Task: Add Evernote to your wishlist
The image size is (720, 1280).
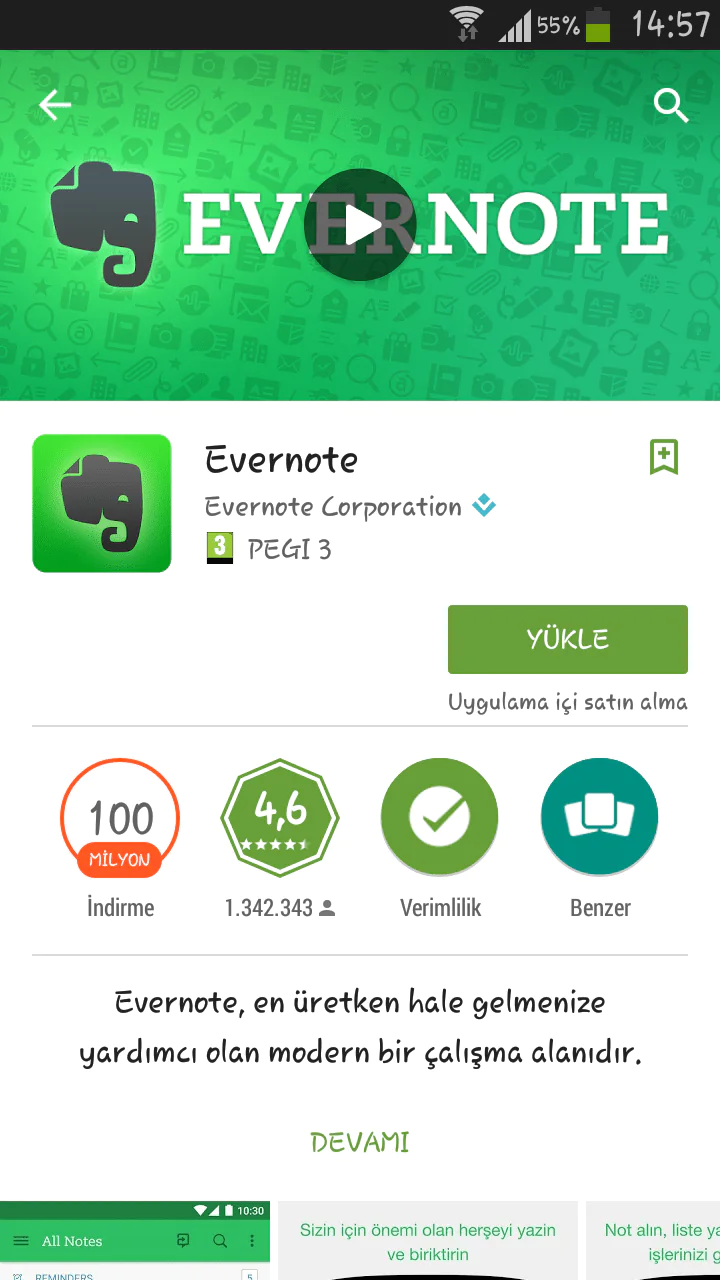Action: coord(664,457)
